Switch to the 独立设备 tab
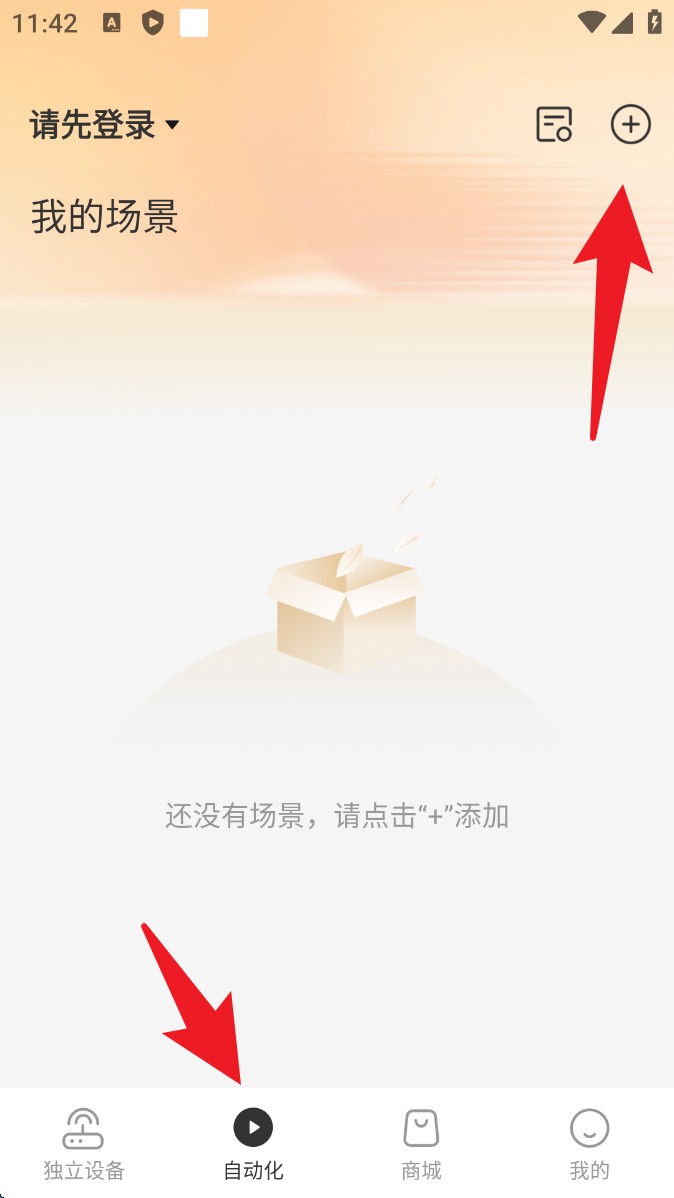Viewport: 674px width, 1198px height. coord(84,1143)
